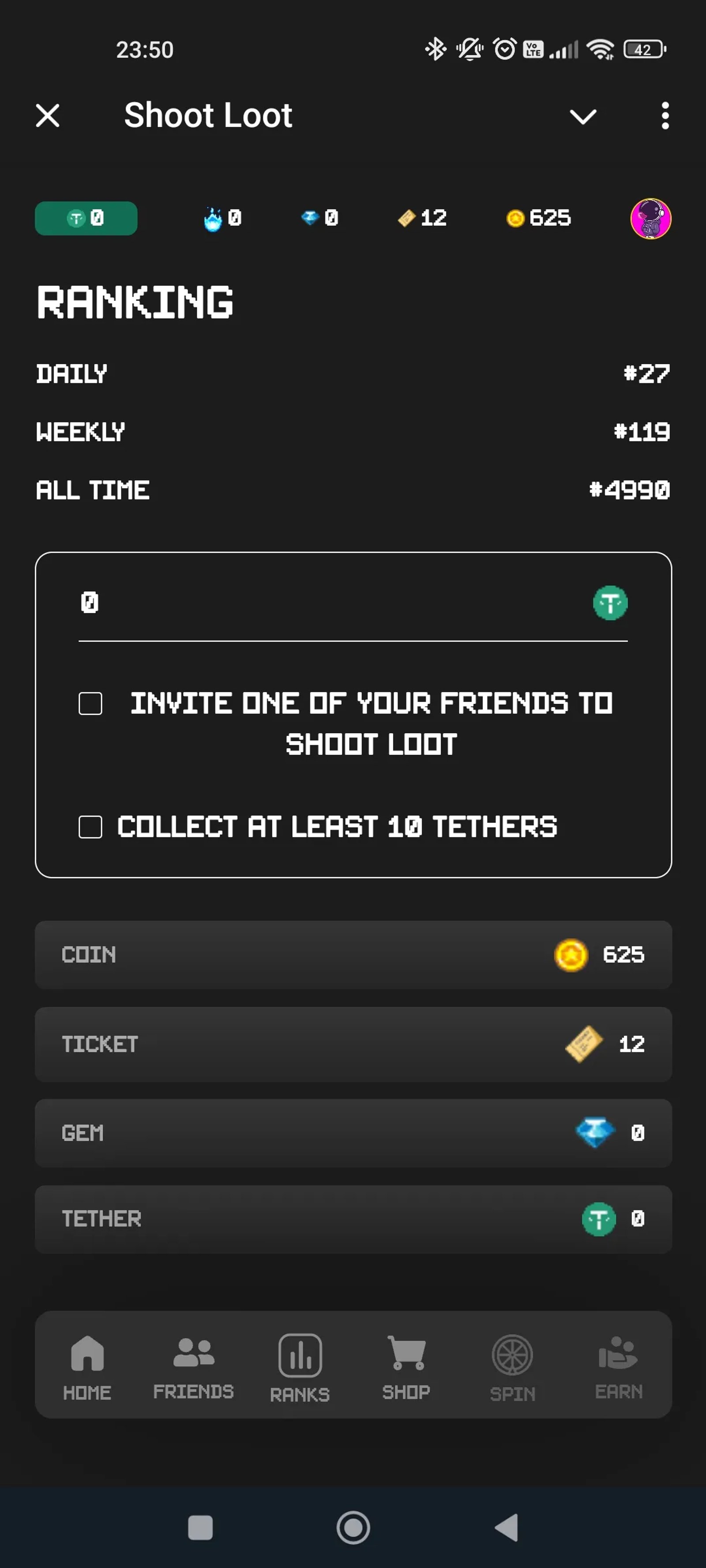Collapse the mini app via down arrow
Viewport: 706px width, 1568px height.
coord(584,116)
